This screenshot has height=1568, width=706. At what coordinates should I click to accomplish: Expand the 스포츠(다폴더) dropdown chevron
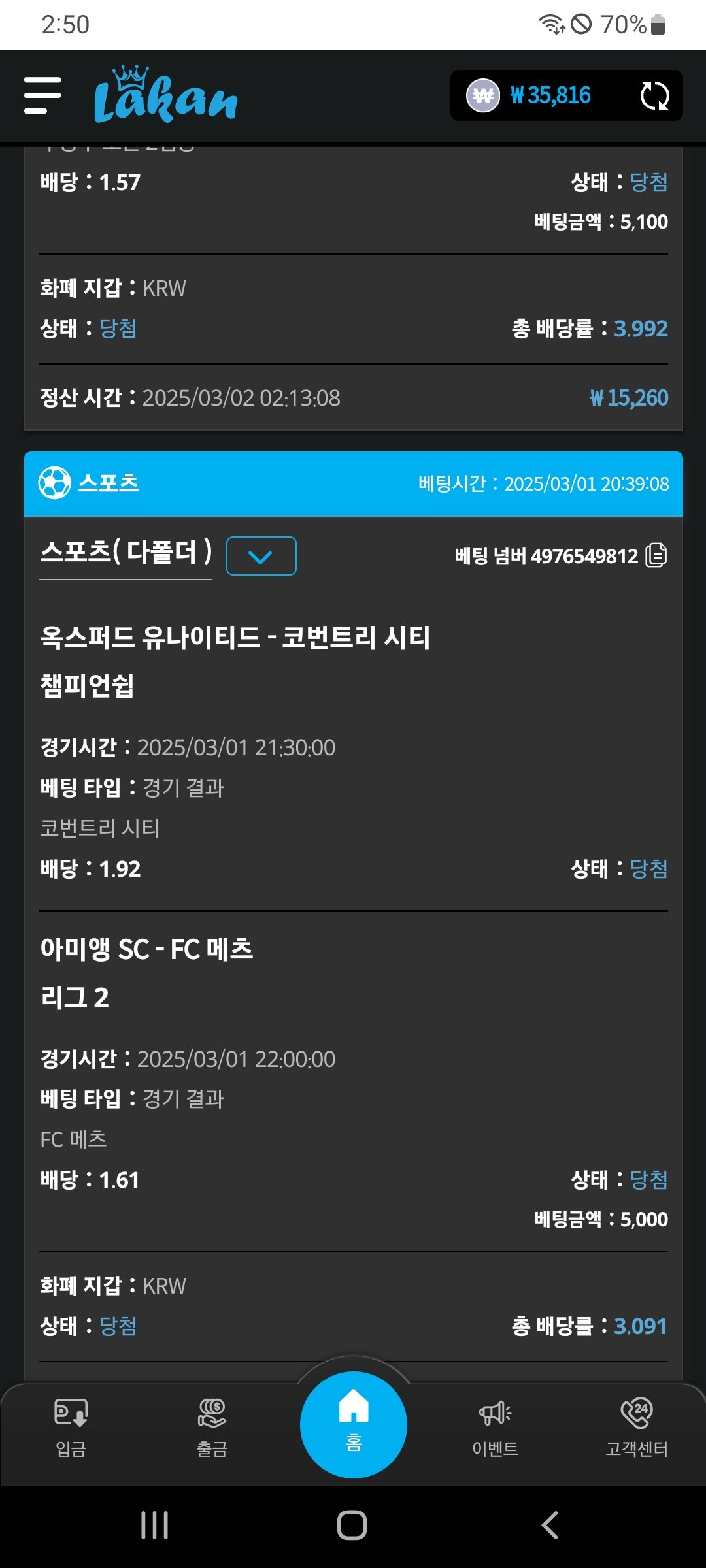[x=261, y=556]
